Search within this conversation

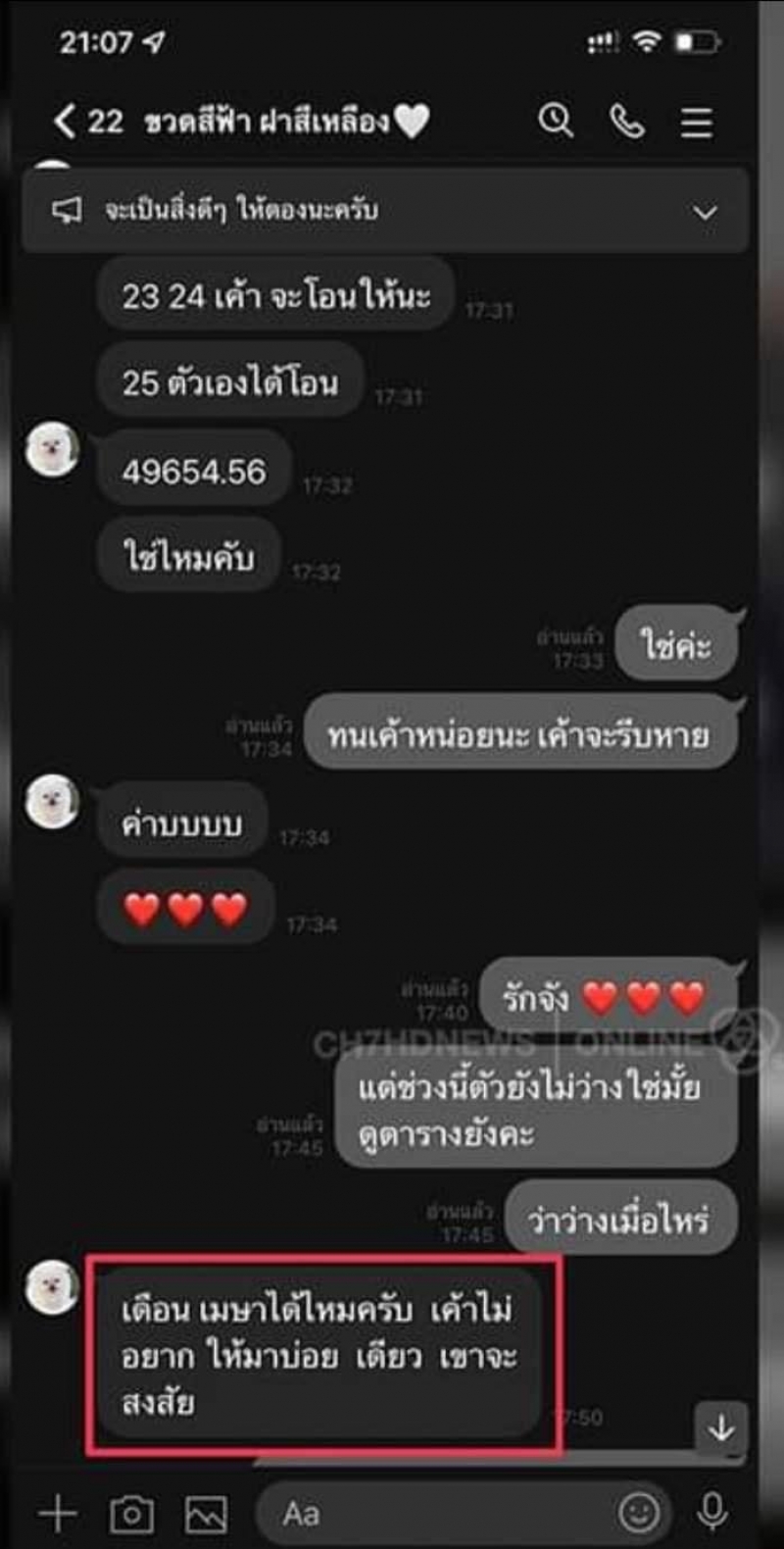(555, 122)
